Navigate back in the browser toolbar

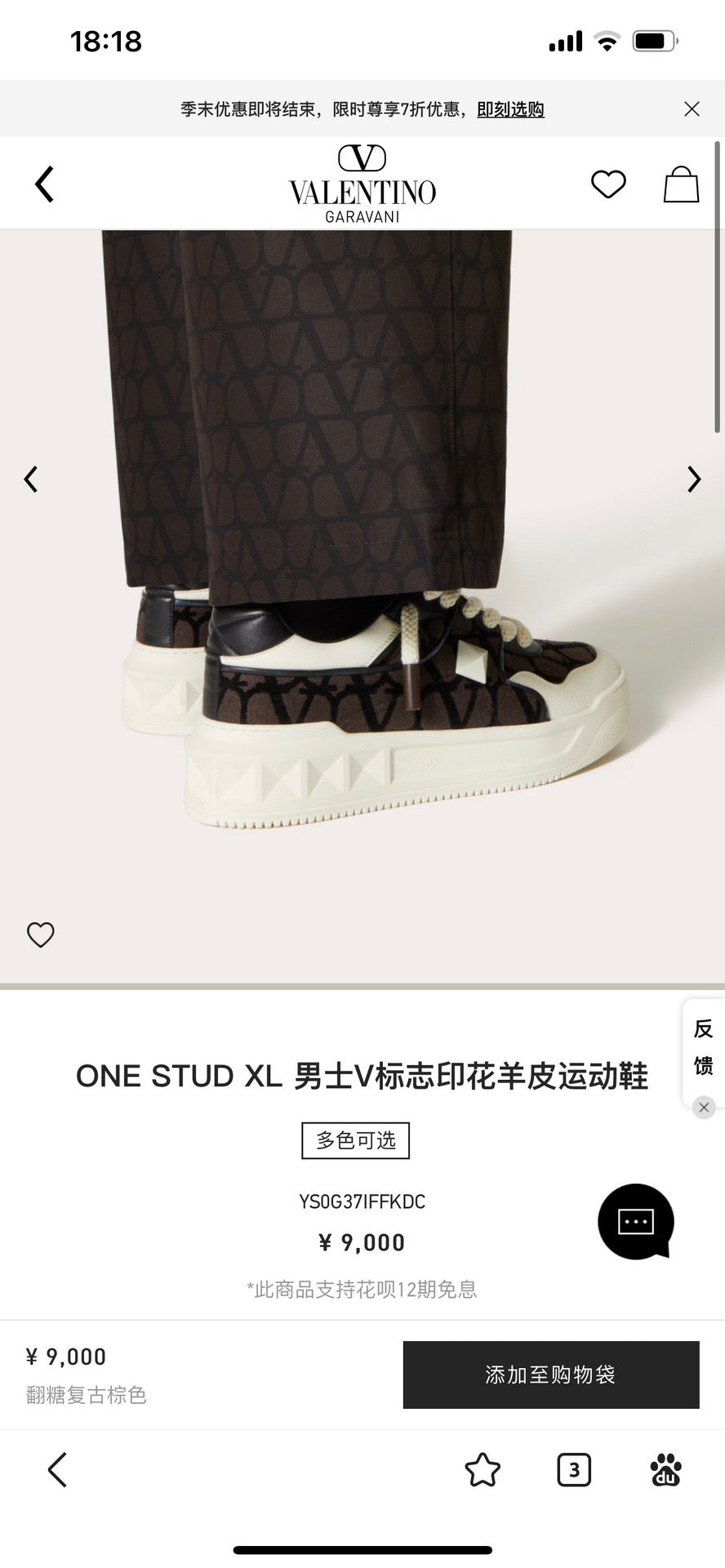coord(57,1470)
